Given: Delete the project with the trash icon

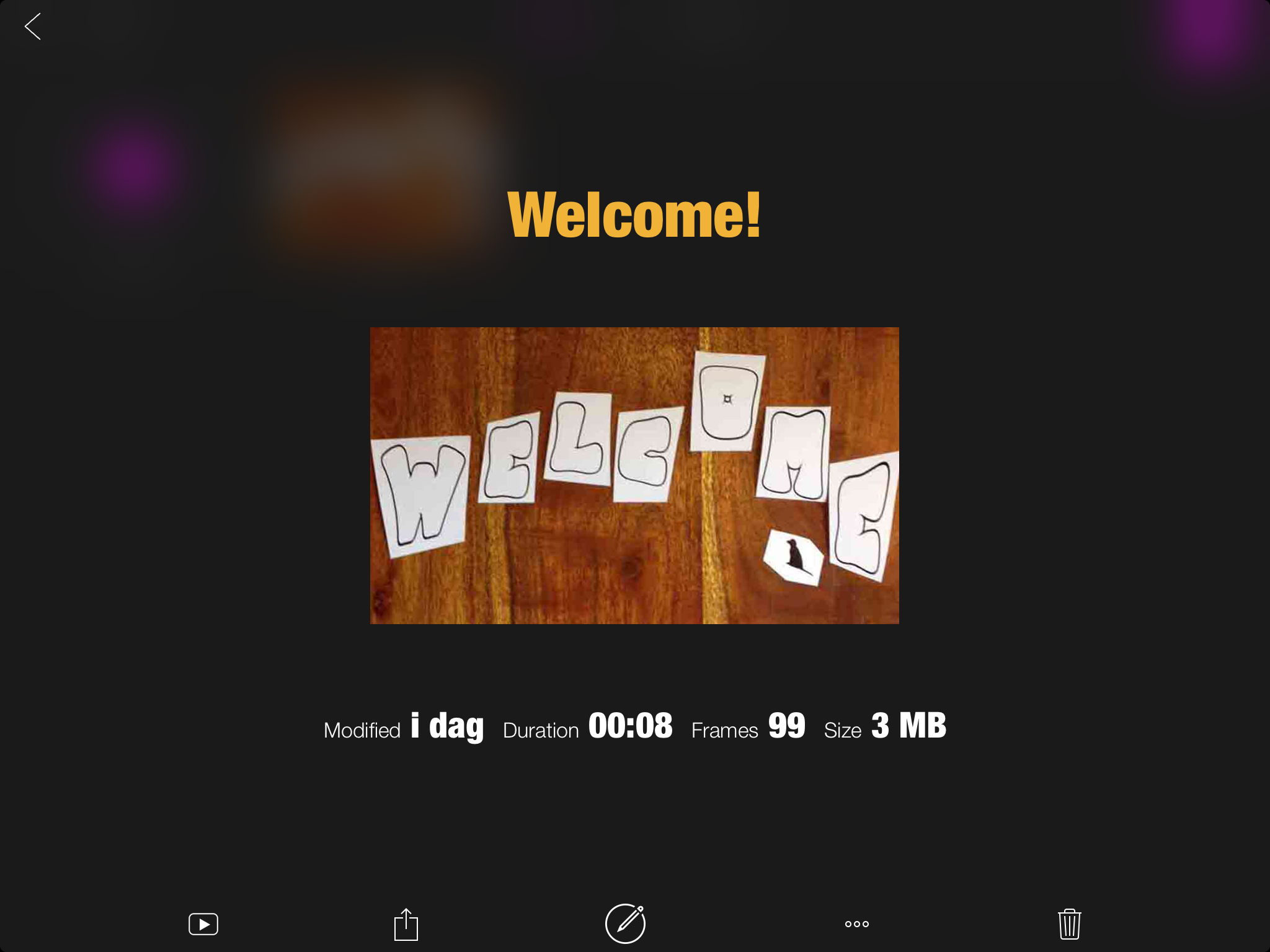Looking at the screenshot, I should 1069,924.
